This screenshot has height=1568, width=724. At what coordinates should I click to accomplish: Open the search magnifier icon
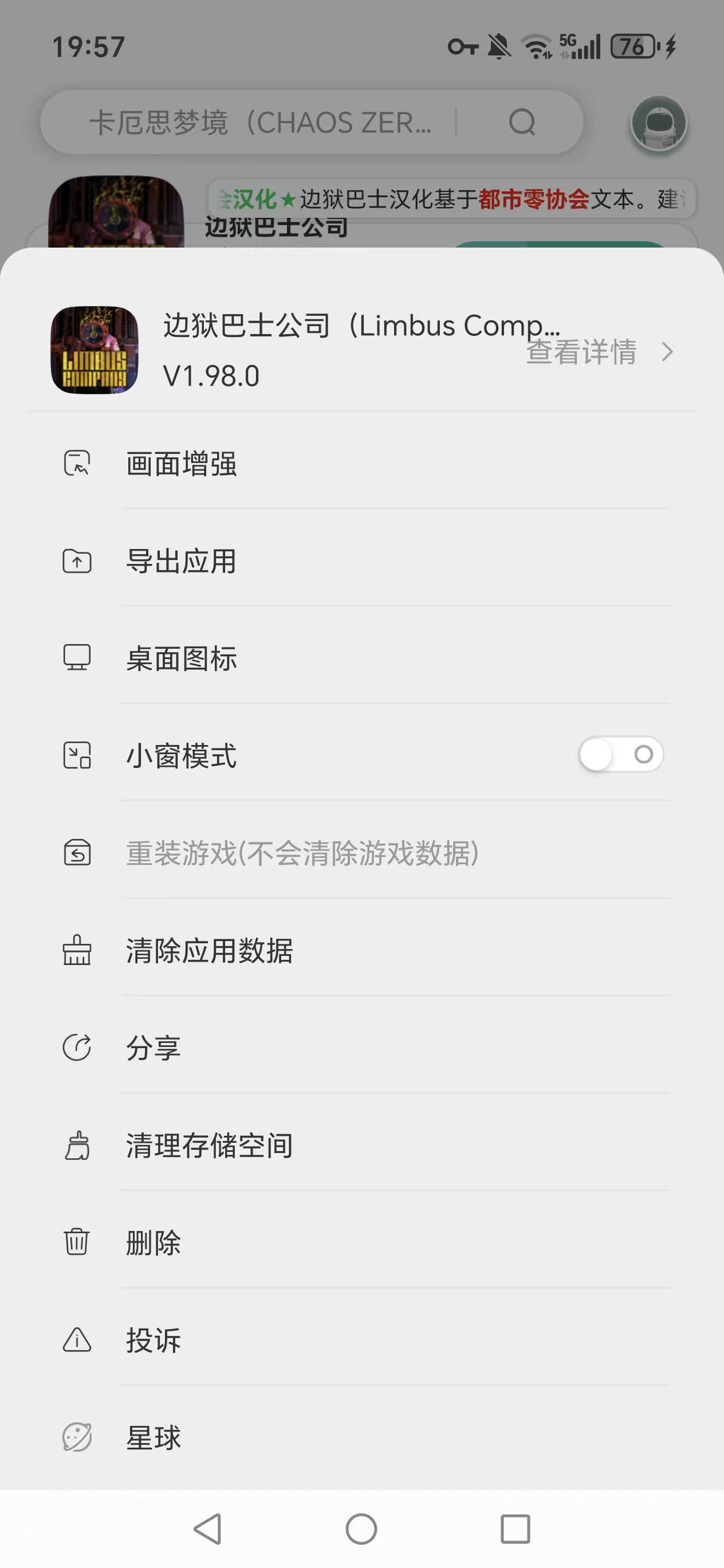522,122
